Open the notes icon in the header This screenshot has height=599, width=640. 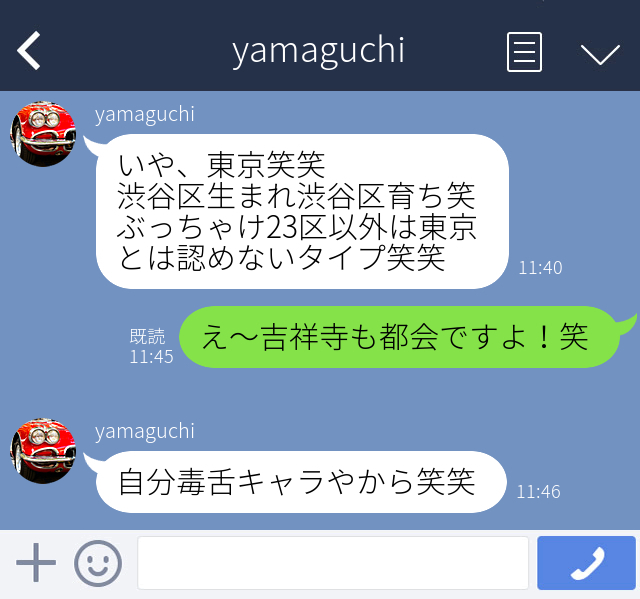[524, 52]
